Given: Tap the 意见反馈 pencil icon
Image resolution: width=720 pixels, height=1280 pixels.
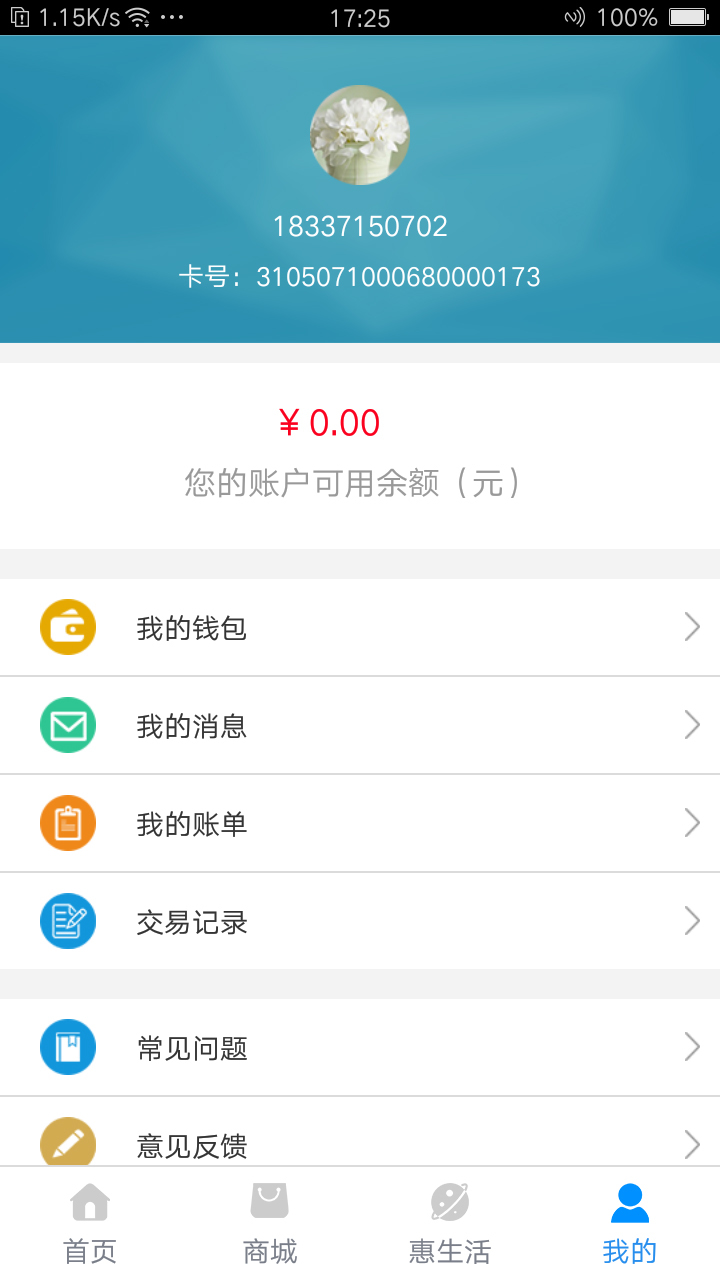Looking at the screenshot, I should click(x=67, y=1143).
